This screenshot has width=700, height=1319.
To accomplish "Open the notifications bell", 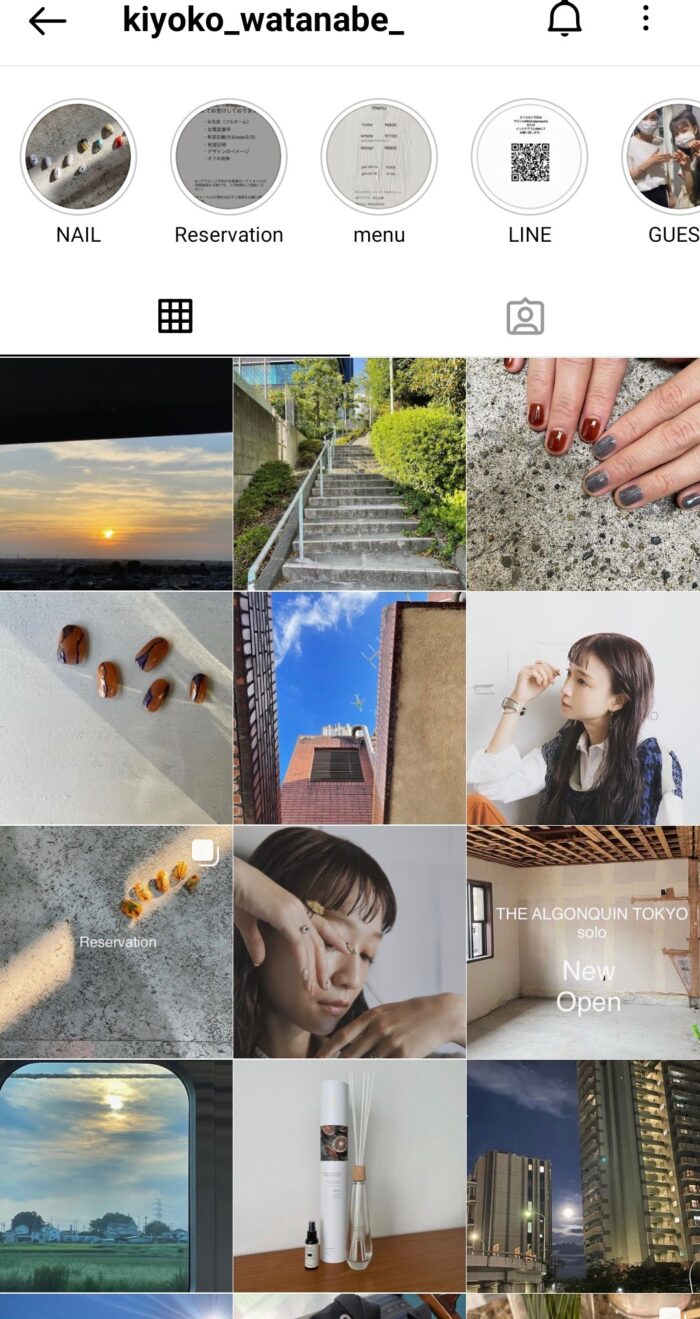I will 564,19.
